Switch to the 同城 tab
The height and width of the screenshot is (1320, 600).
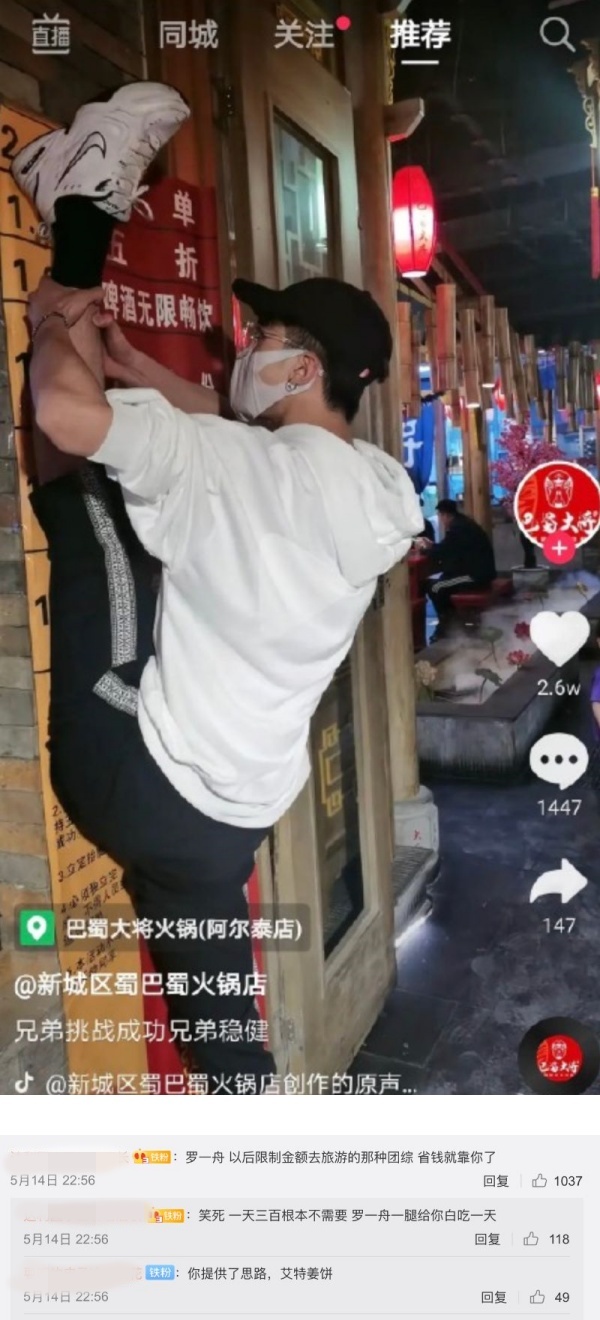[x=188, y=35]
